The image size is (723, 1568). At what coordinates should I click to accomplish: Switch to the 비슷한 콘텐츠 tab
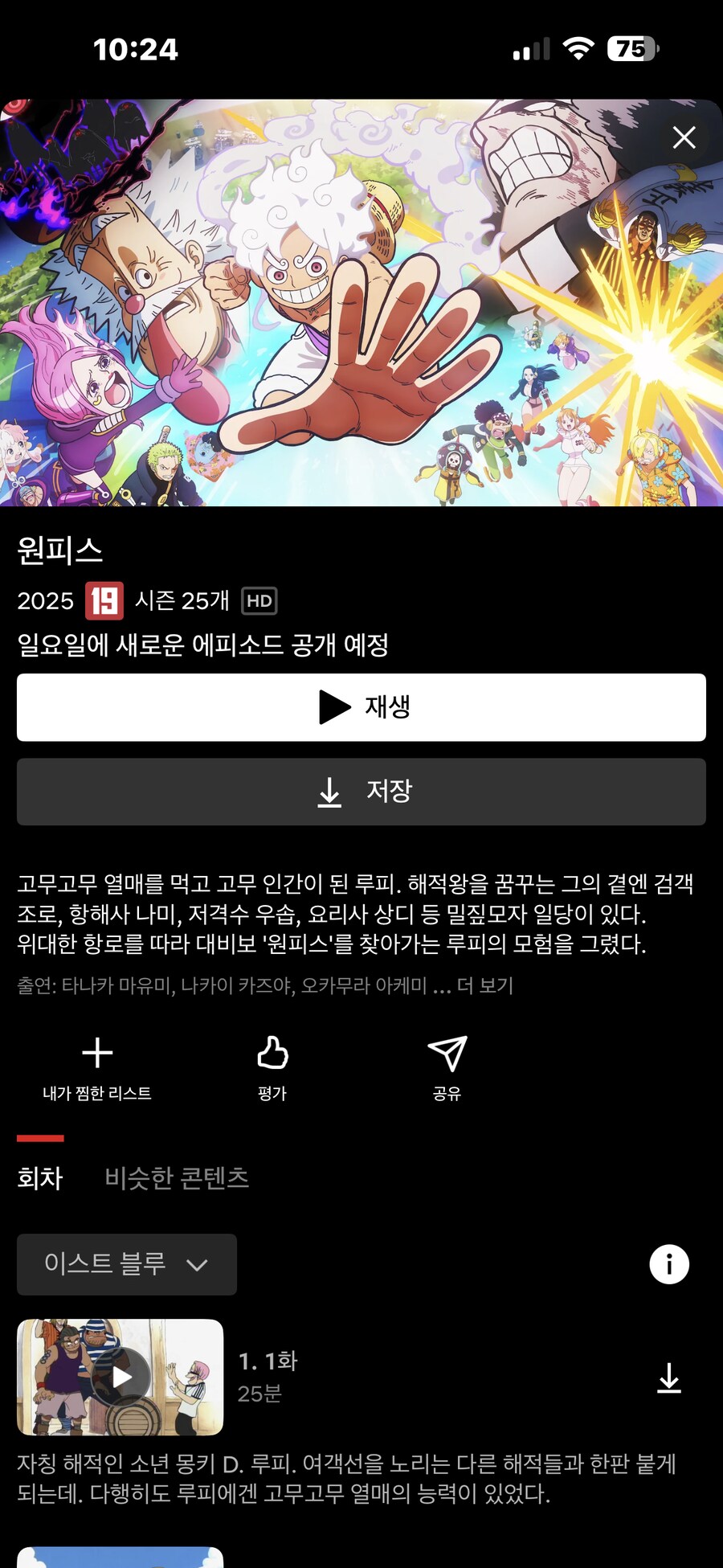177,1178
